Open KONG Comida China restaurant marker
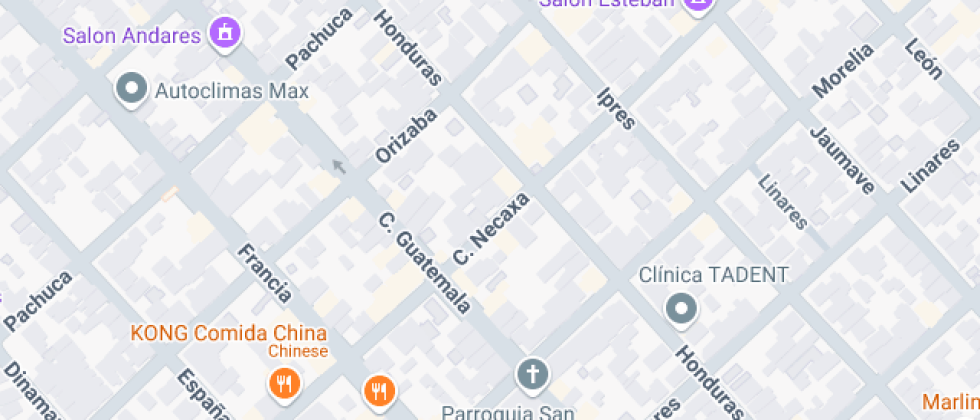Viewport: 980px width, 420px height. [x=285, y=382]
